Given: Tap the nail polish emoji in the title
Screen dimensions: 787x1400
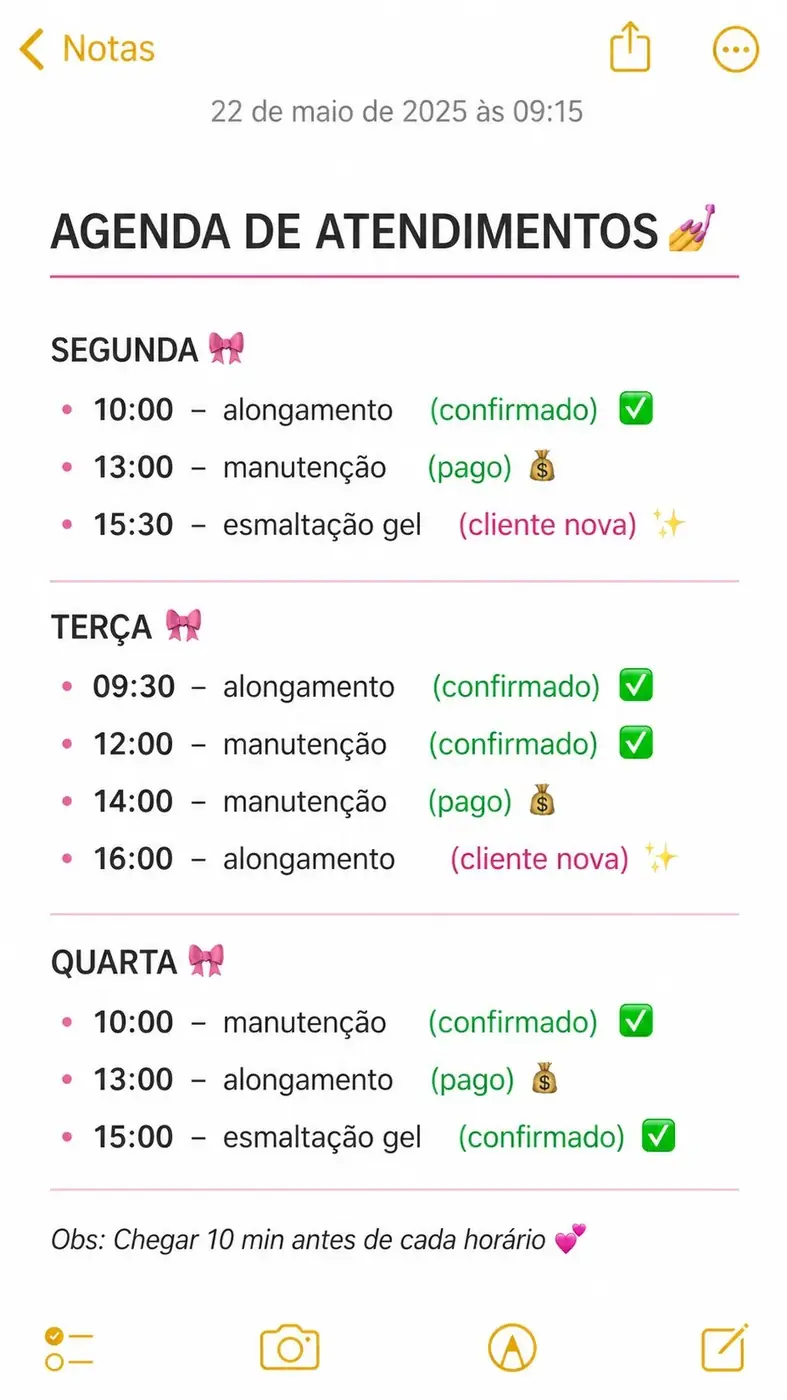Looking at the screenshot, I should 688,228.
